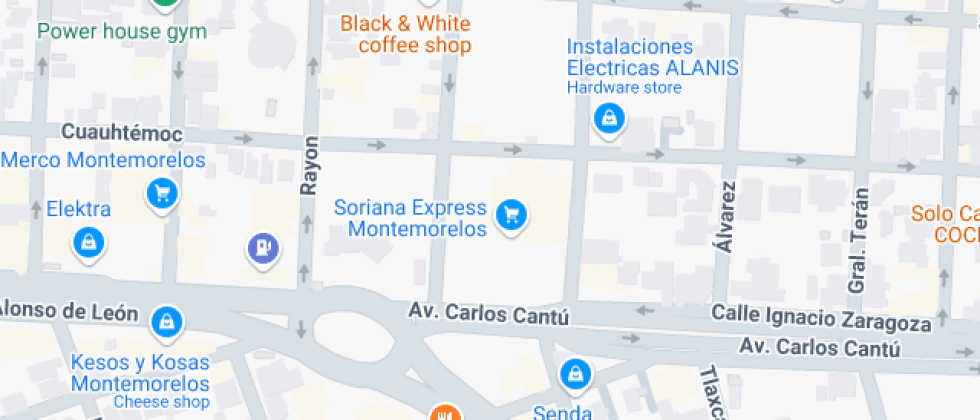Select Instalaciones Electricas ALANIS hardware store pin
The height and width of the screenshot is (420, 980).
point(609,119)
